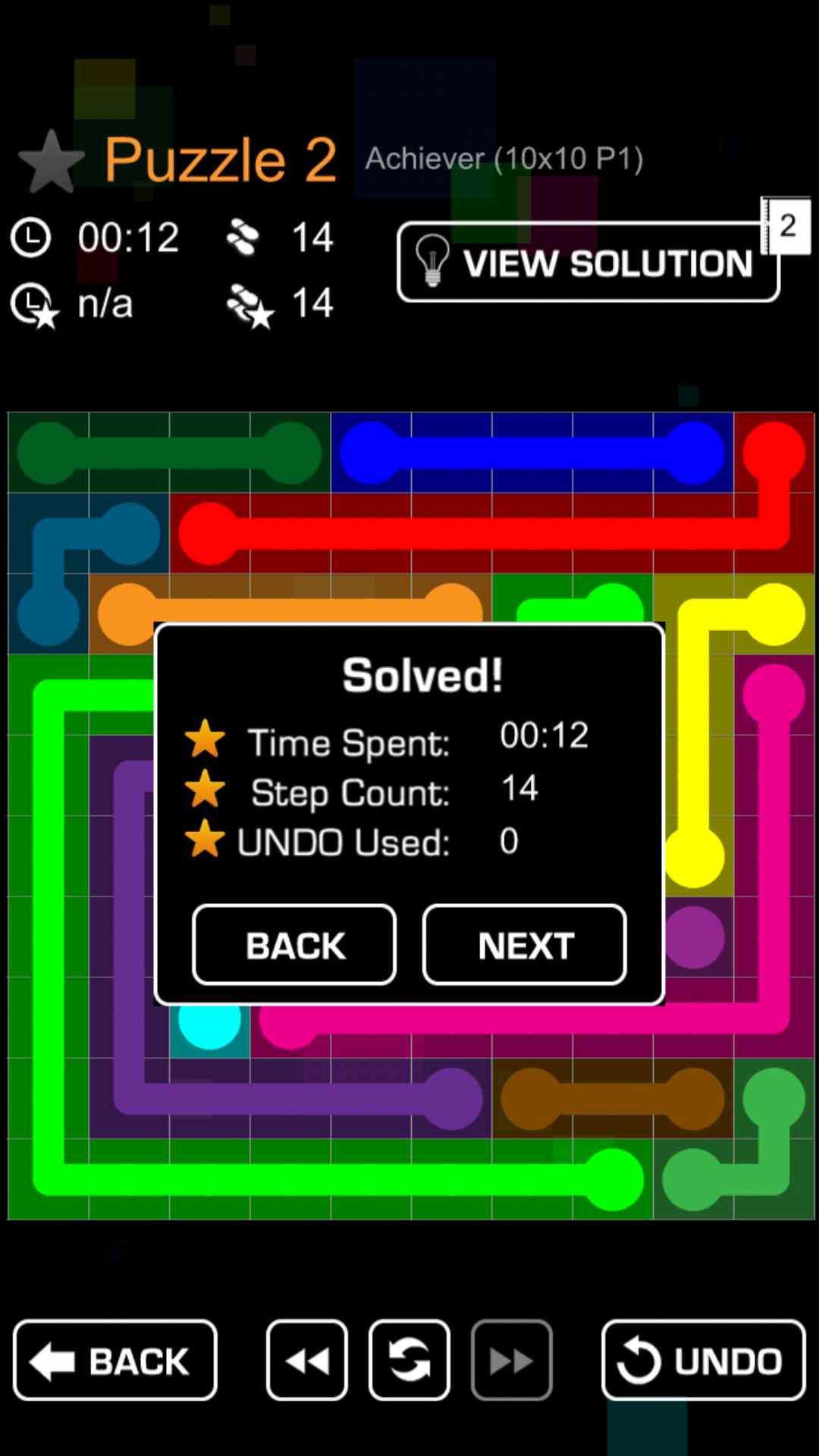Viewport: 819px width, 1456px height.
Task: Tap the bottom-left BACK arrow button
Action: pos(115,1360)
